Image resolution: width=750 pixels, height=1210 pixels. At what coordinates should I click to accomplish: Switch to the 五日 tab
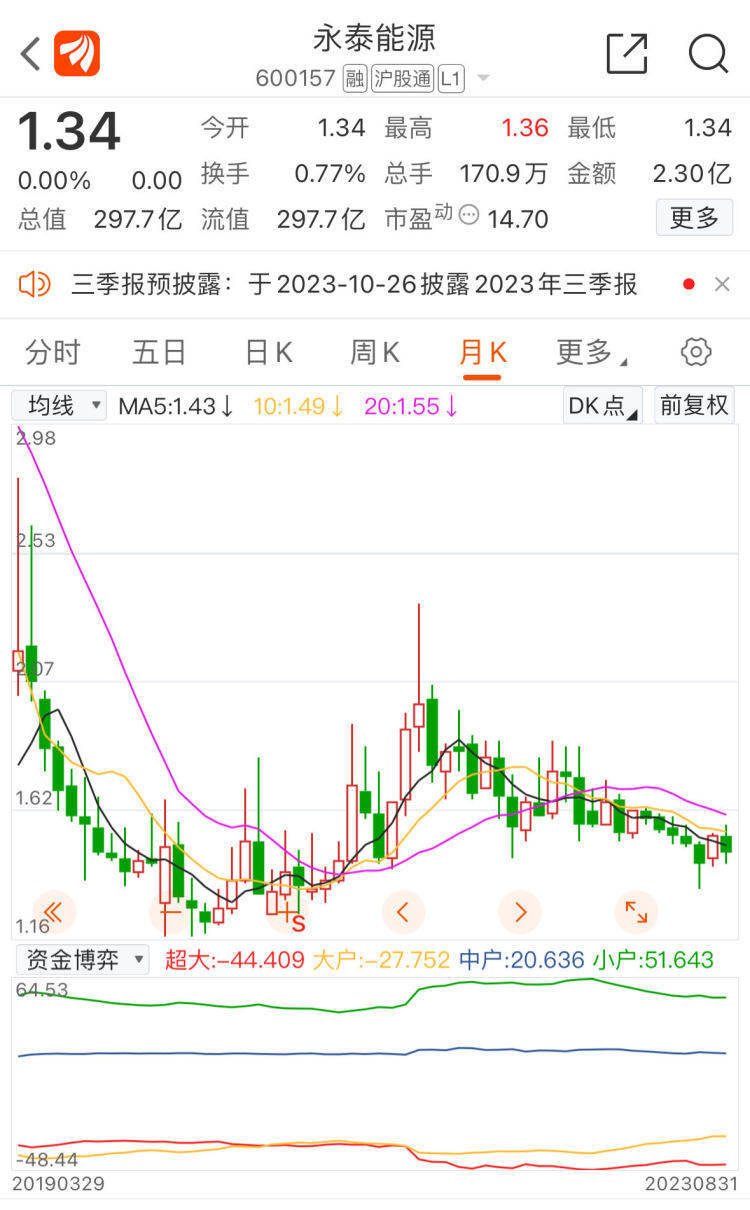[160, 352]
